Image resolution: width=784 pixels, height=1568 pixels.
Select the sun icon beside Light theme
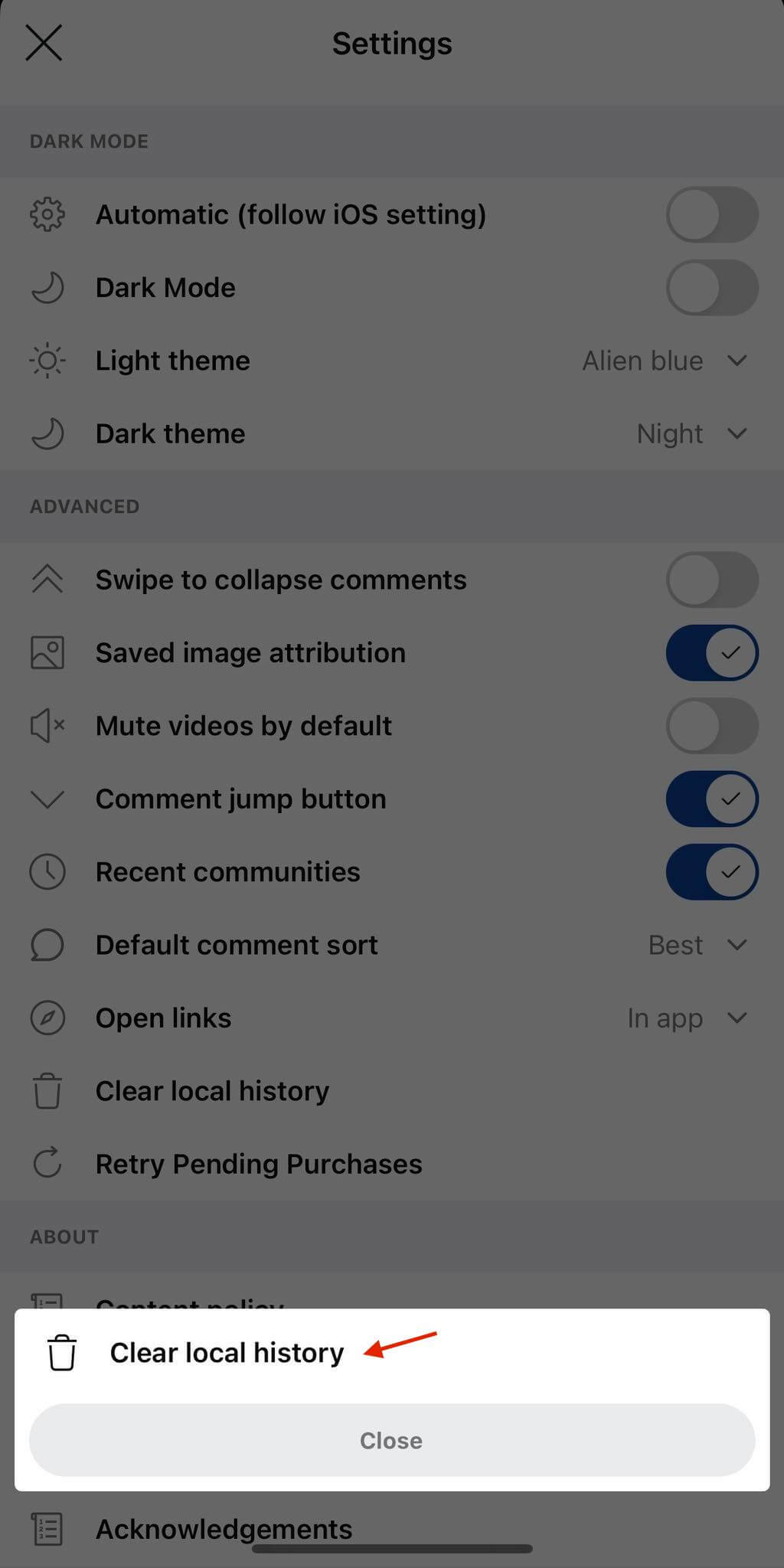pyautogui.click(x=47, y=360)
